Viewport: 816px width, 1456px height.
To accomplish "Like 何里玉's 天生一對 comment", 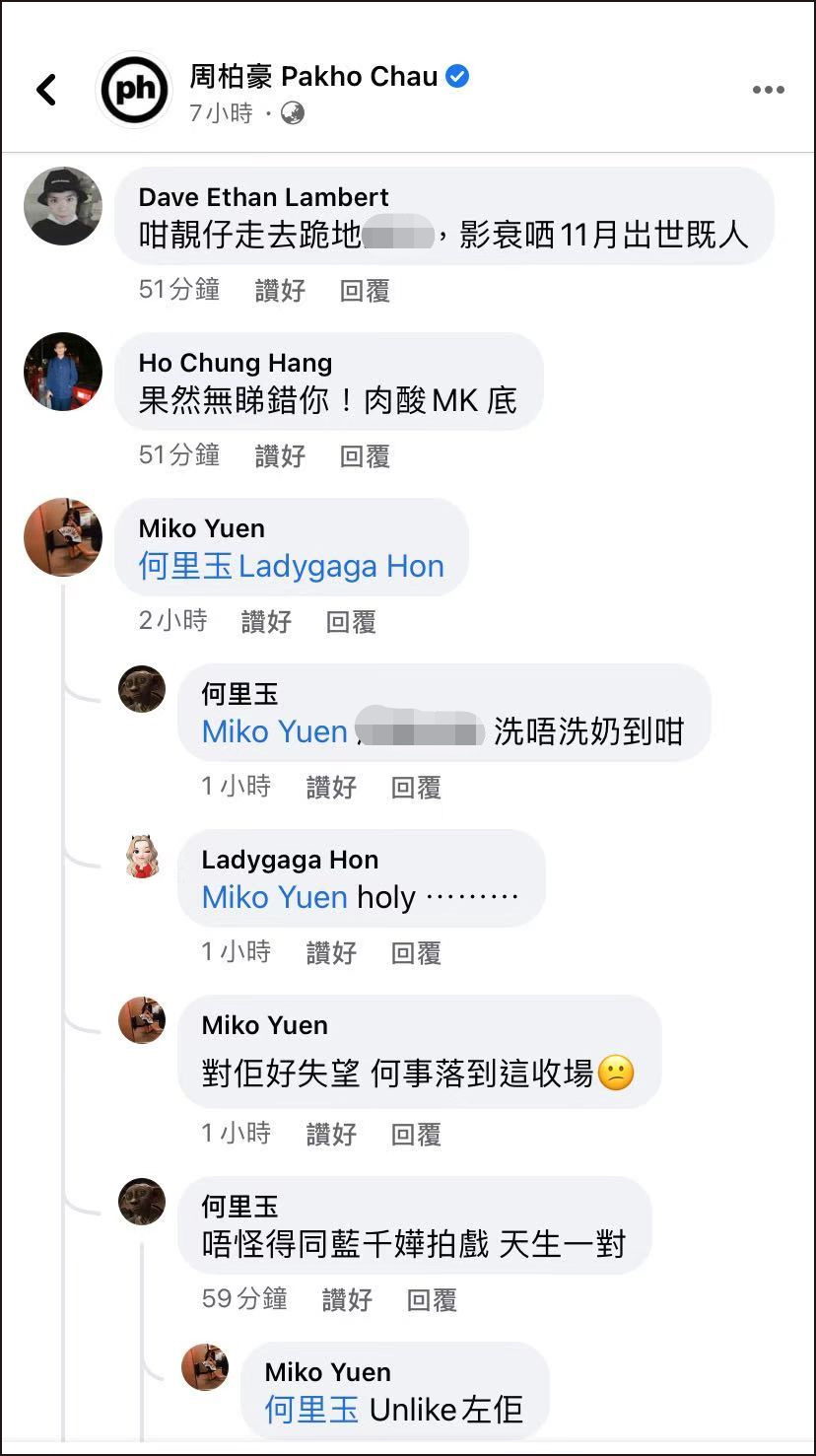I will click(x=347, y=1299).
